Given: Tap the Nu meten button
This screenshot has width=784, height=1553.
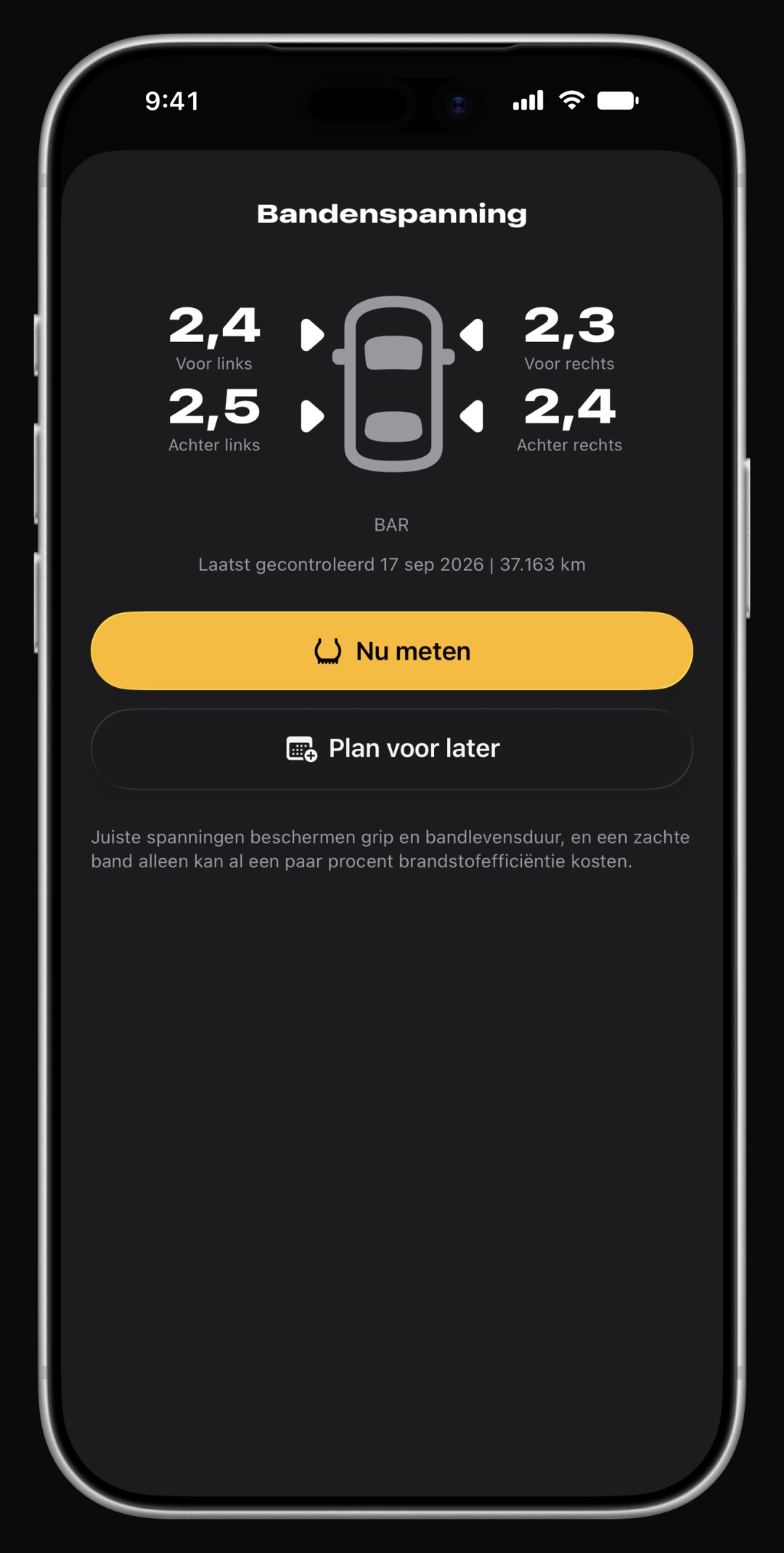Looking at the screenshot, I should point(392,651).
